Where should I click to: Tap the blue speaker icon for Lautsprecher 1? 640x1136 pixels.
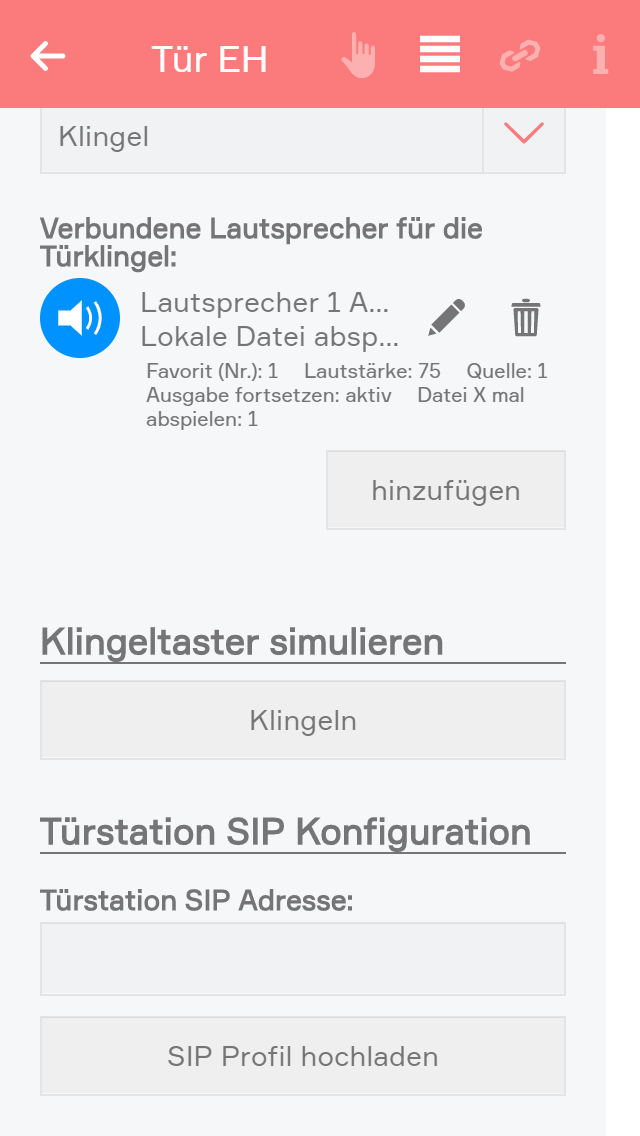(80, 318)
